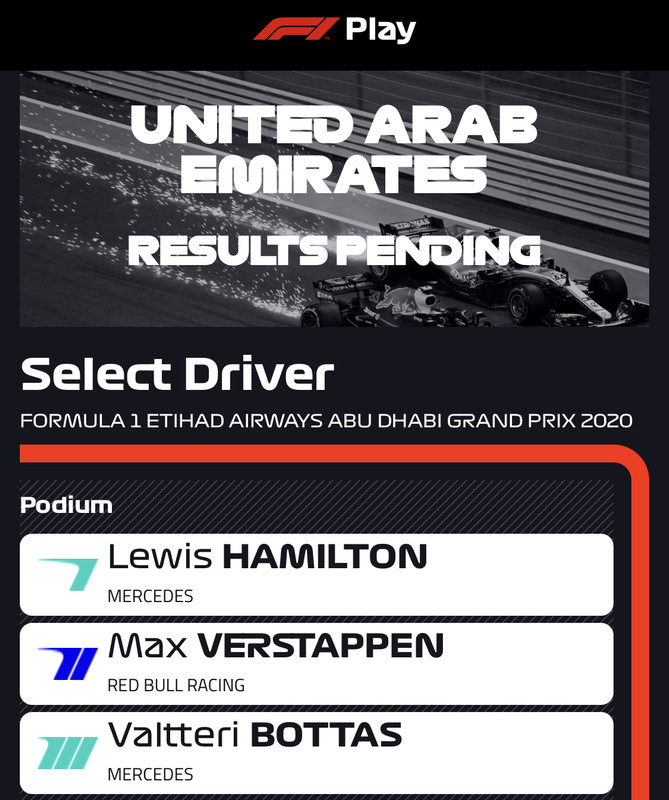
Task: Pick Valtteri Bottas for the podium
Action: tap(316, 752)
